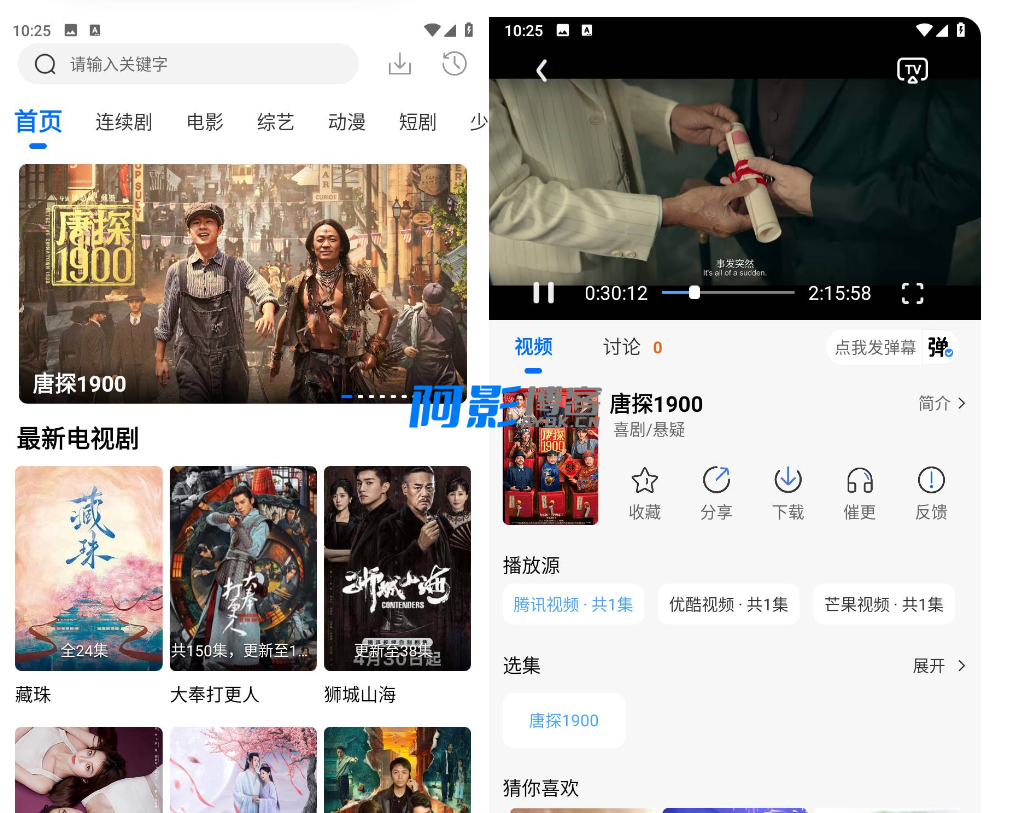
Task: Open the 狮城山海 drama card
Action: (397, 568)
